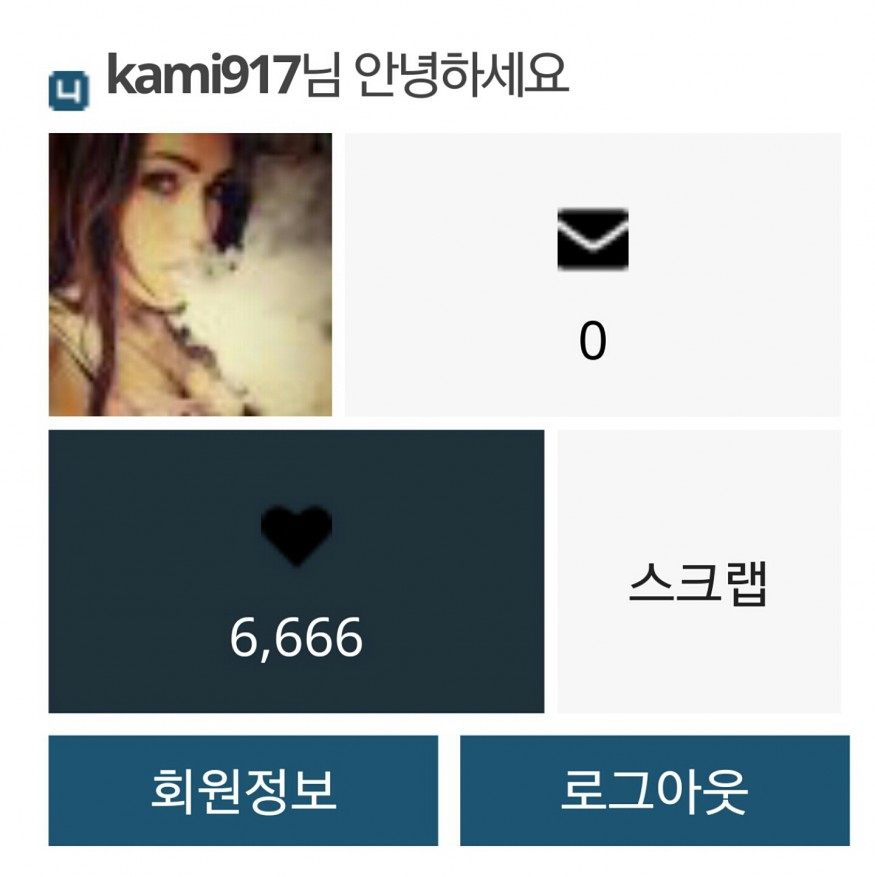Viewport: 875px width, 877px height.
Task: Open 회원정보 member information
Action: click(x=243, y=790)
